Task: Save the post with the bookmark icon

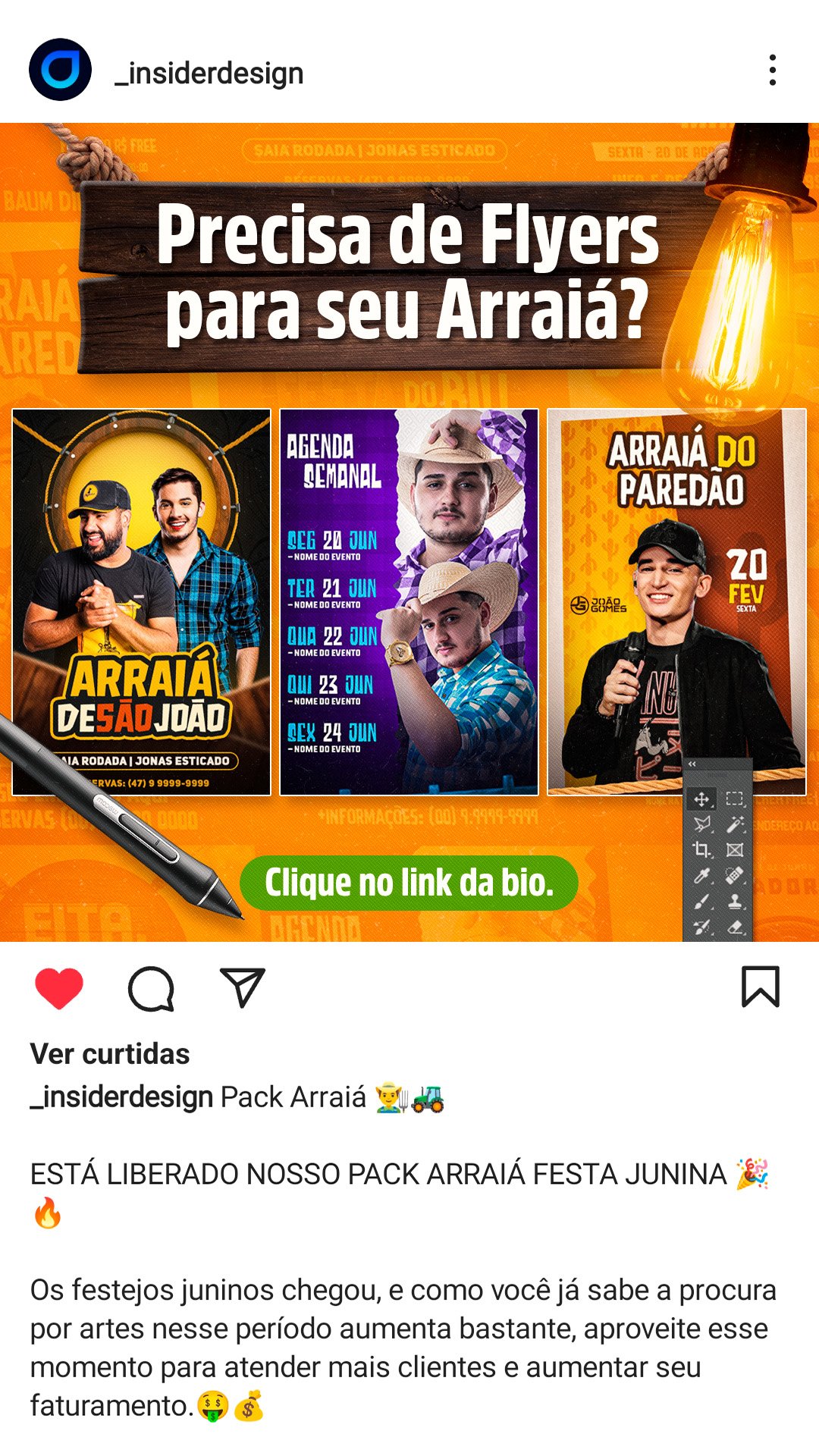Action: [760, 987]
